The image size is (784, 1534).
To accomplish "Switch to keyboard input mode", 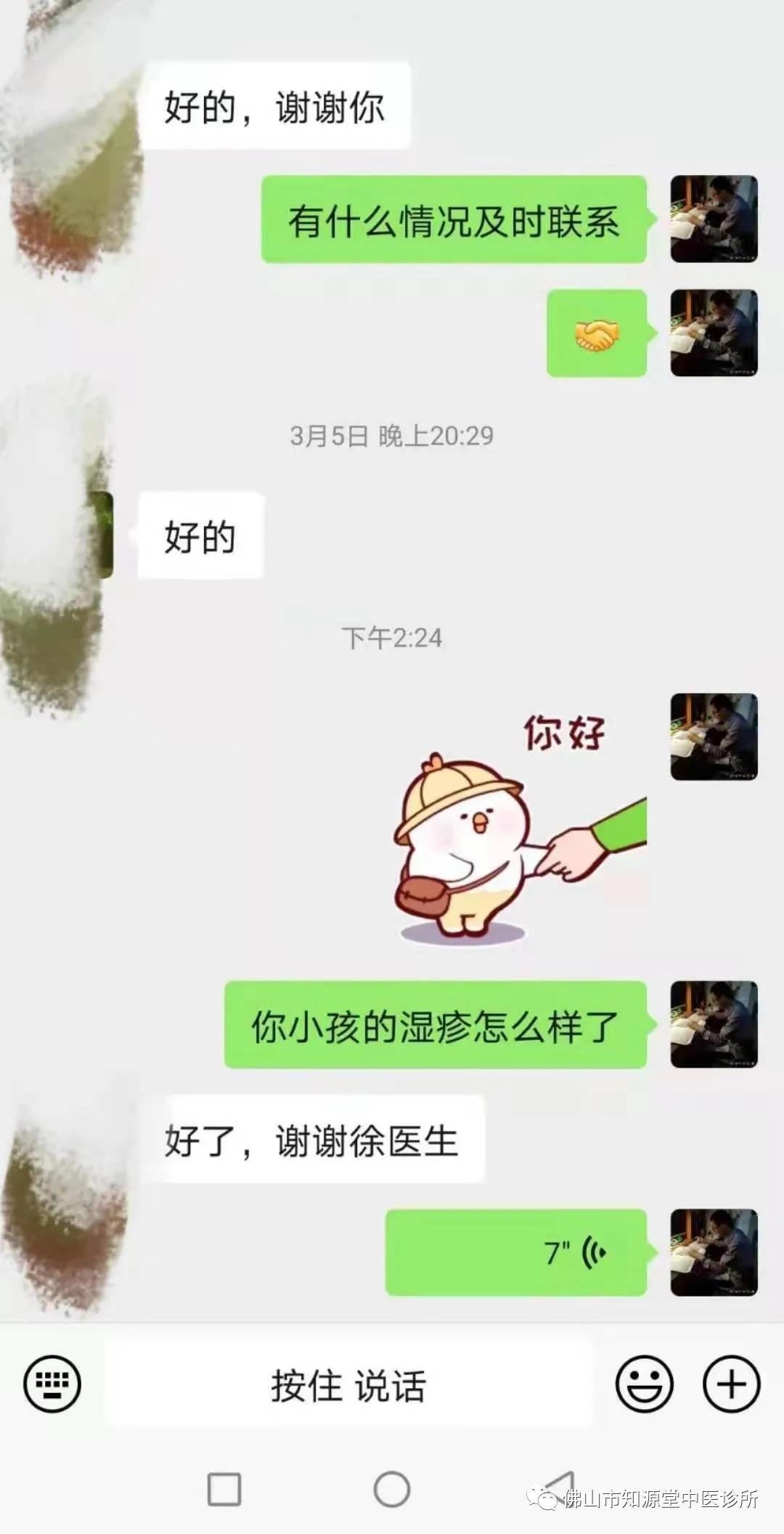I will (52, 1384).
